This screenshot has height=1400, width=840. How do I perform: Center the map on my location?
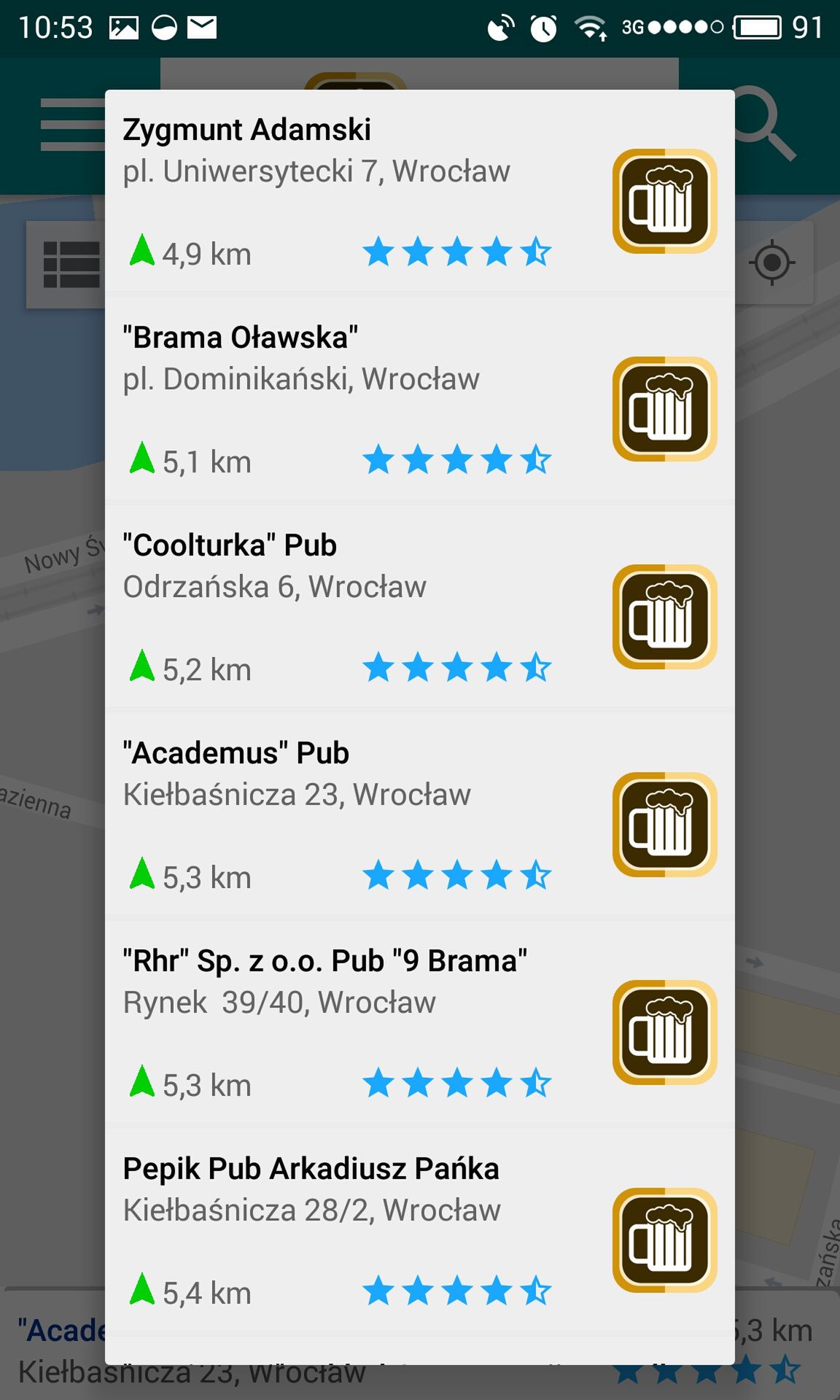[772, 262]
